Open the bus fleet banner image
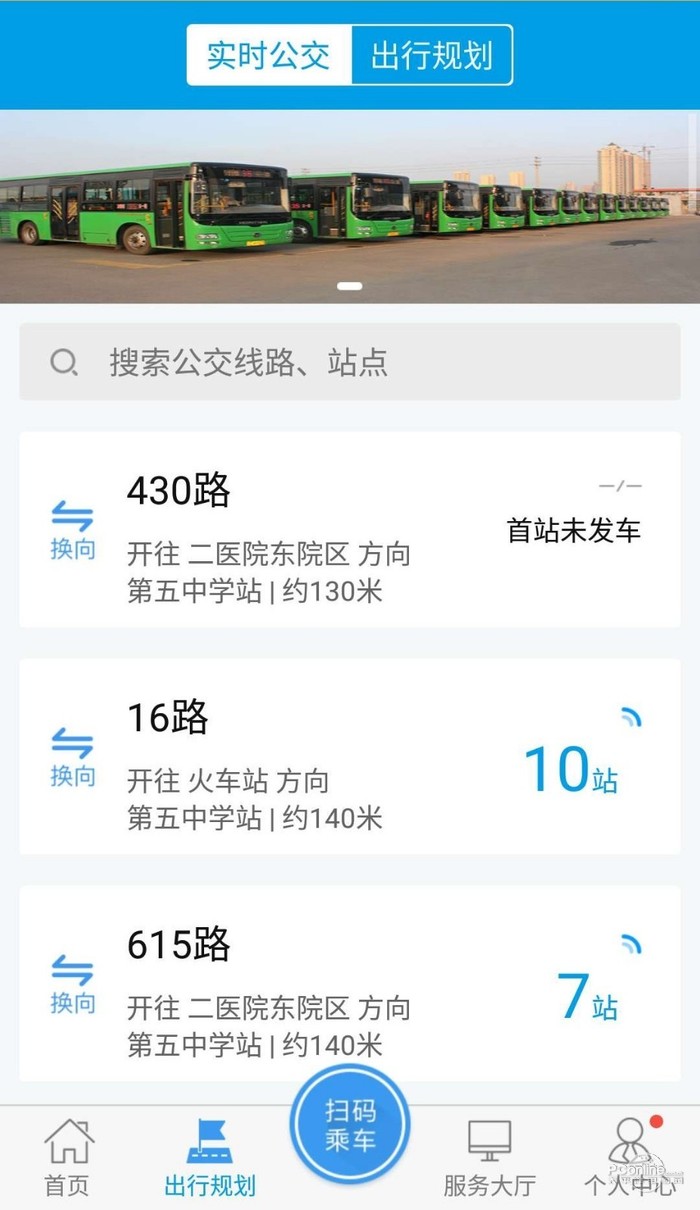 (350, 206)
